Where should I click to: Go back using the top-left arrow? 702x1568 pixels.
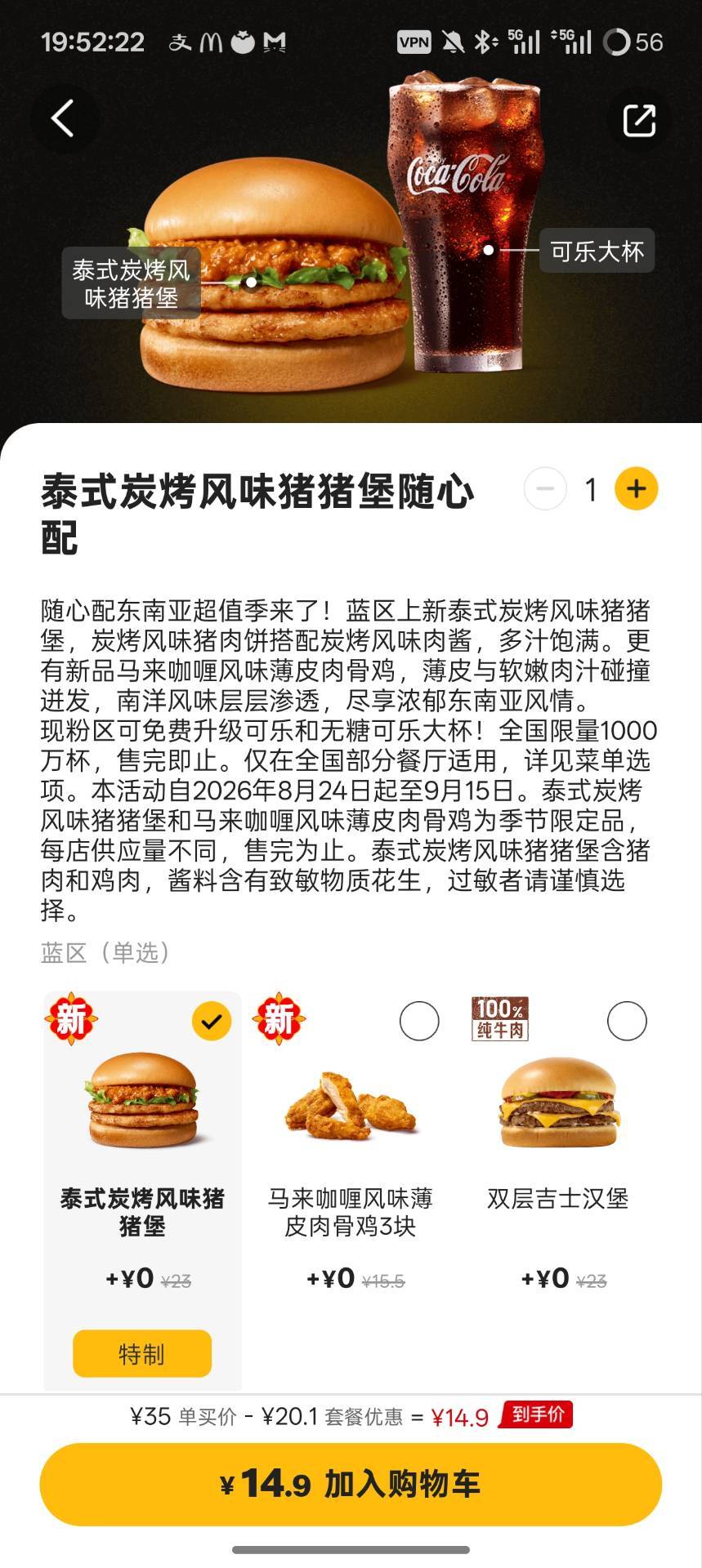64,119
